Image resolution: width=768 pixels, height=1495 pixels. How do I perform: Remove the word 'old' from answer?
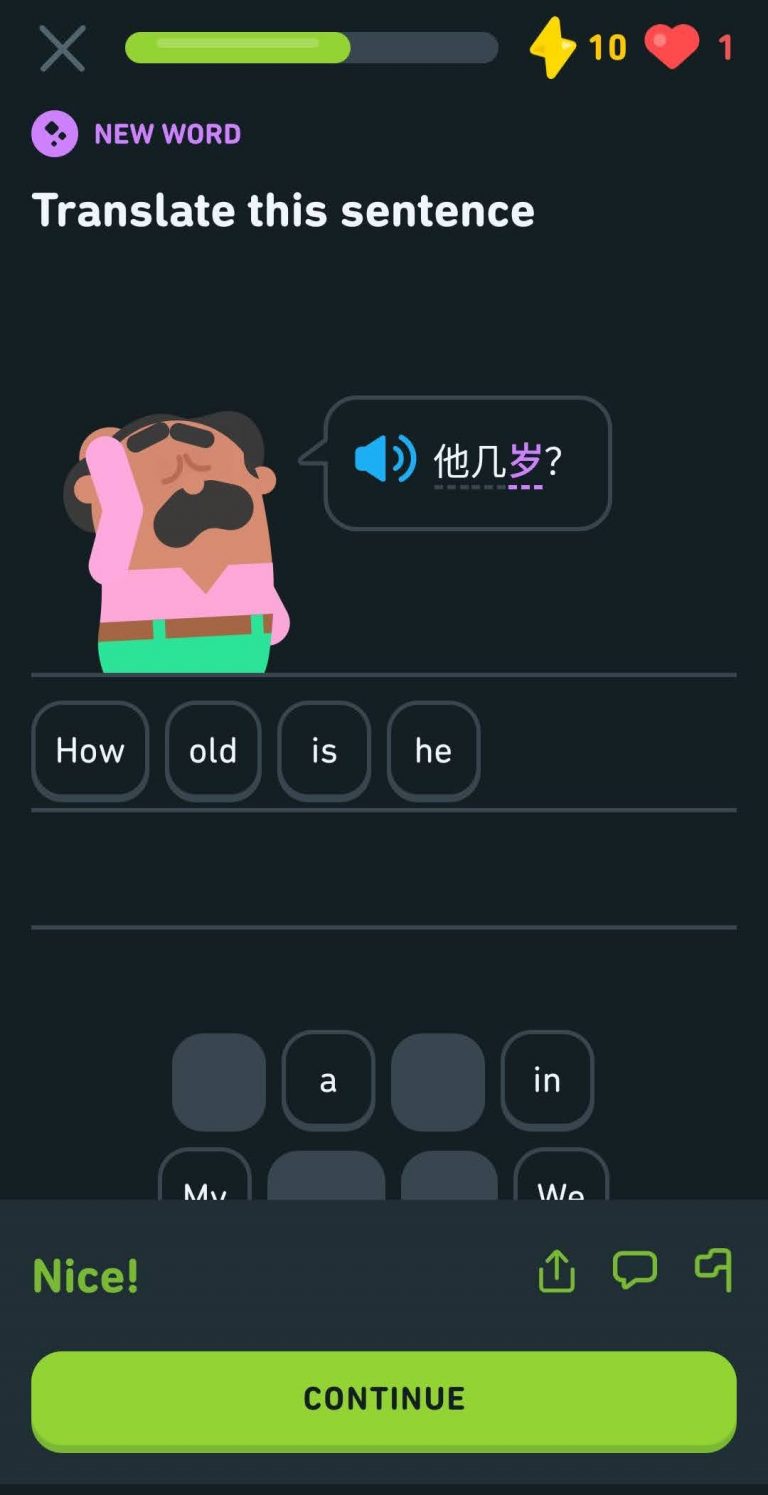[213, 750]
